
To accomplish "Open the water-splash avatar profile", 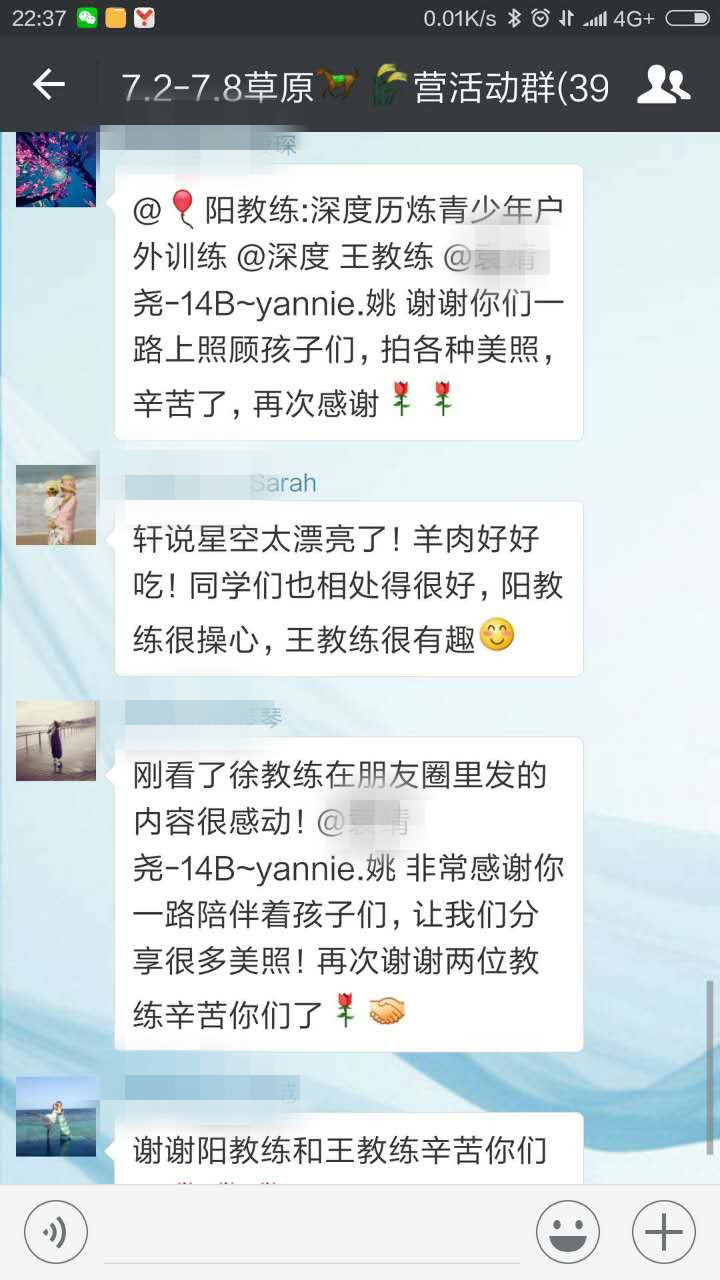I will click(56, 1117).
